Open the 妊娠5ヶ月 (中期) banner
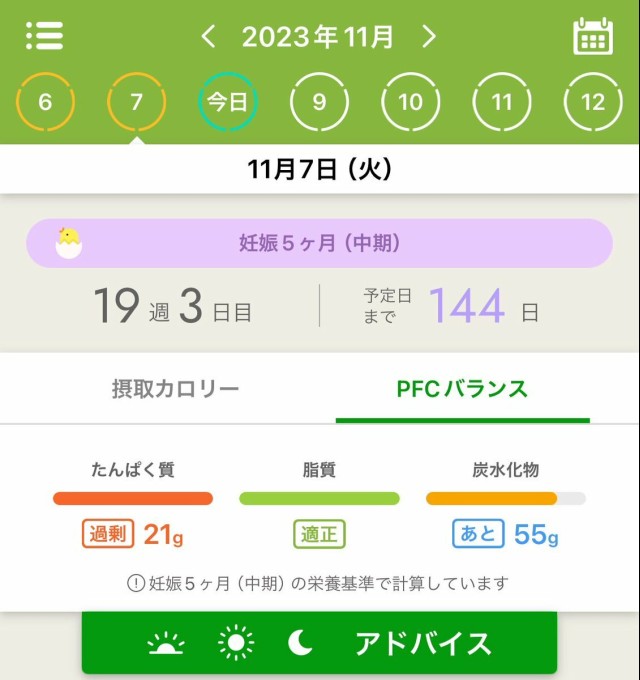 click(319, 243)
